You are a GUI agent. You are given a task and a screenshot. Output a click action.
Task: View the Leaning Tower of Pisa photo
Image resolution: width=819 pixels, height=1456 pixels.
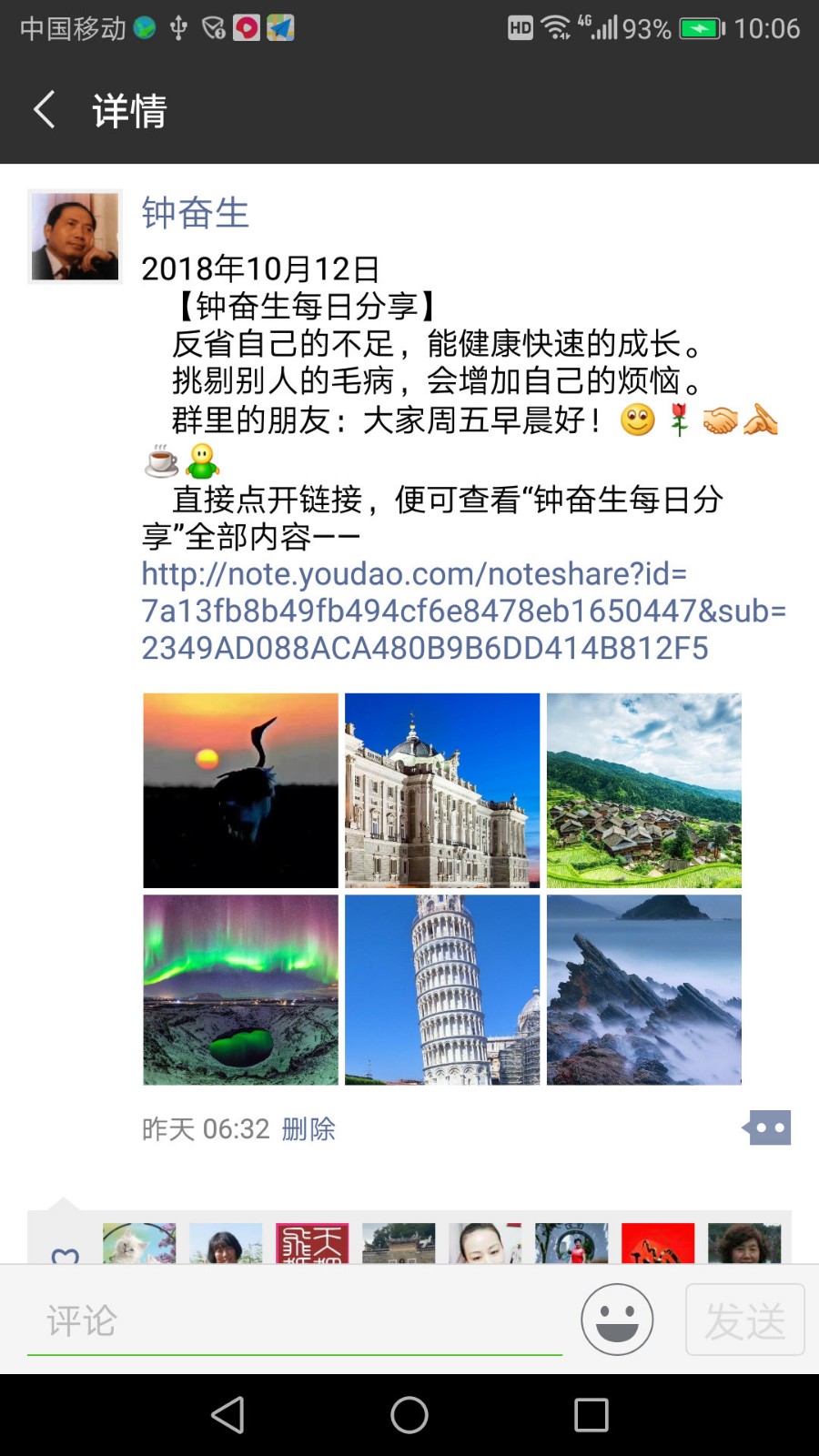click(442, 990)
